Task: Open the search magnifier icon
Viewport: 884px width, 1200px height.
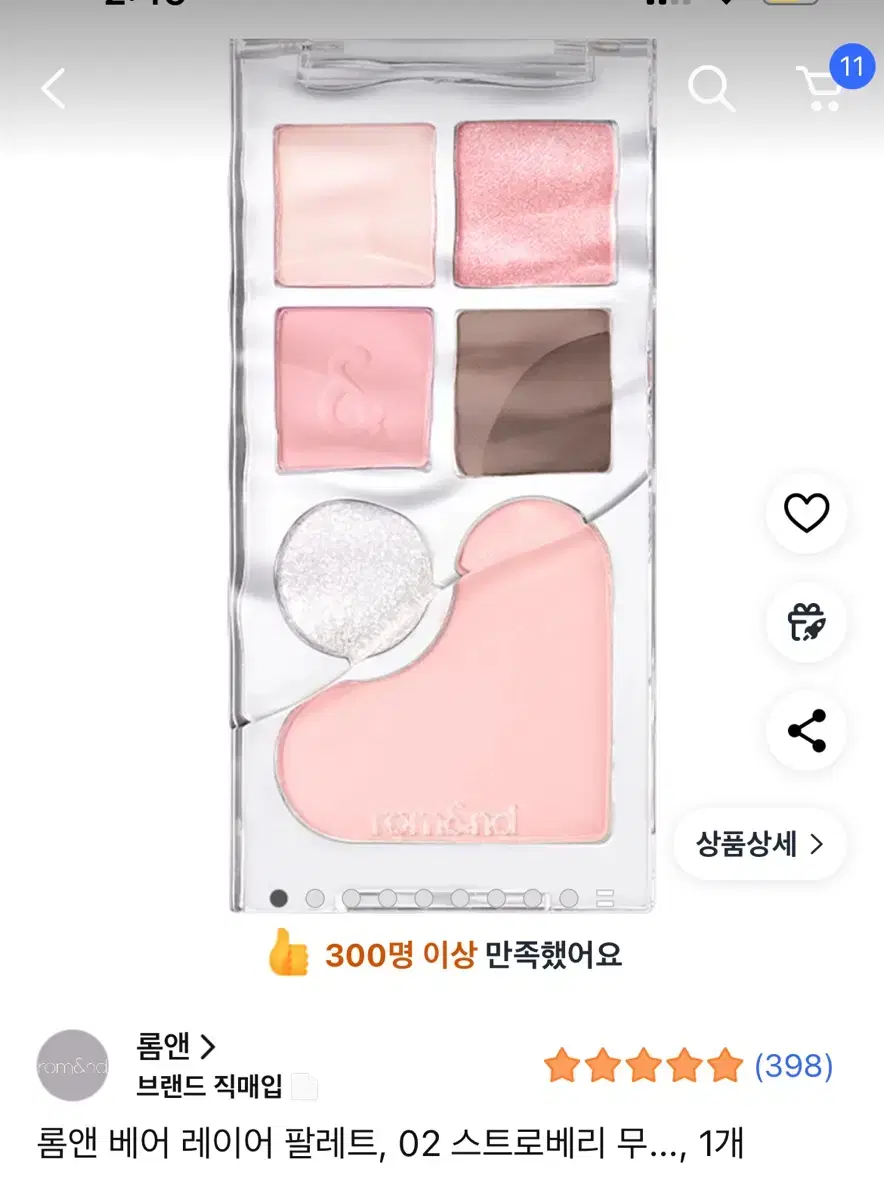Action: 710,89
